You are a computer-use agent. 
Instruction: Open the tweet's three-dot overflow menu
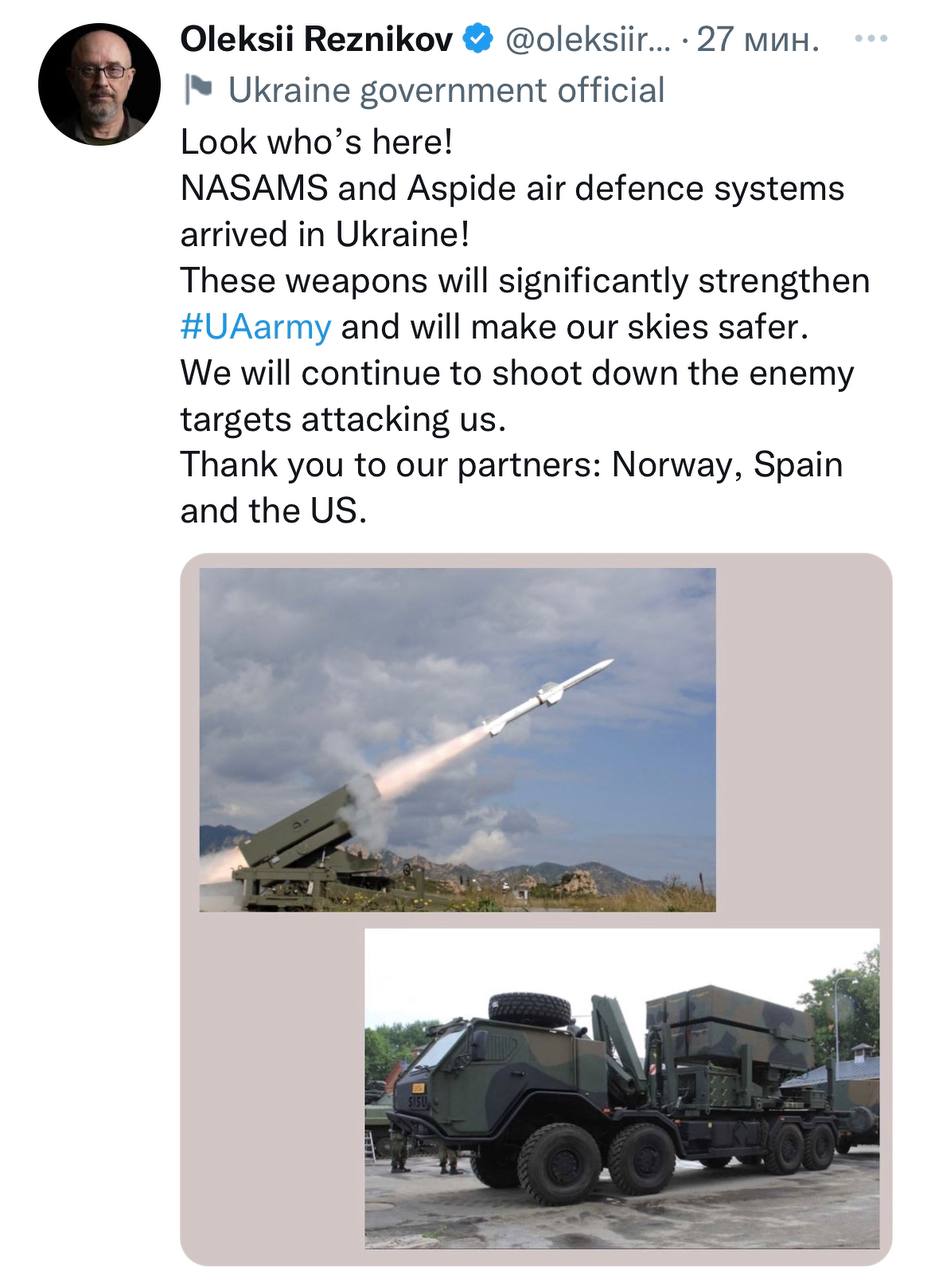[871, 39]
